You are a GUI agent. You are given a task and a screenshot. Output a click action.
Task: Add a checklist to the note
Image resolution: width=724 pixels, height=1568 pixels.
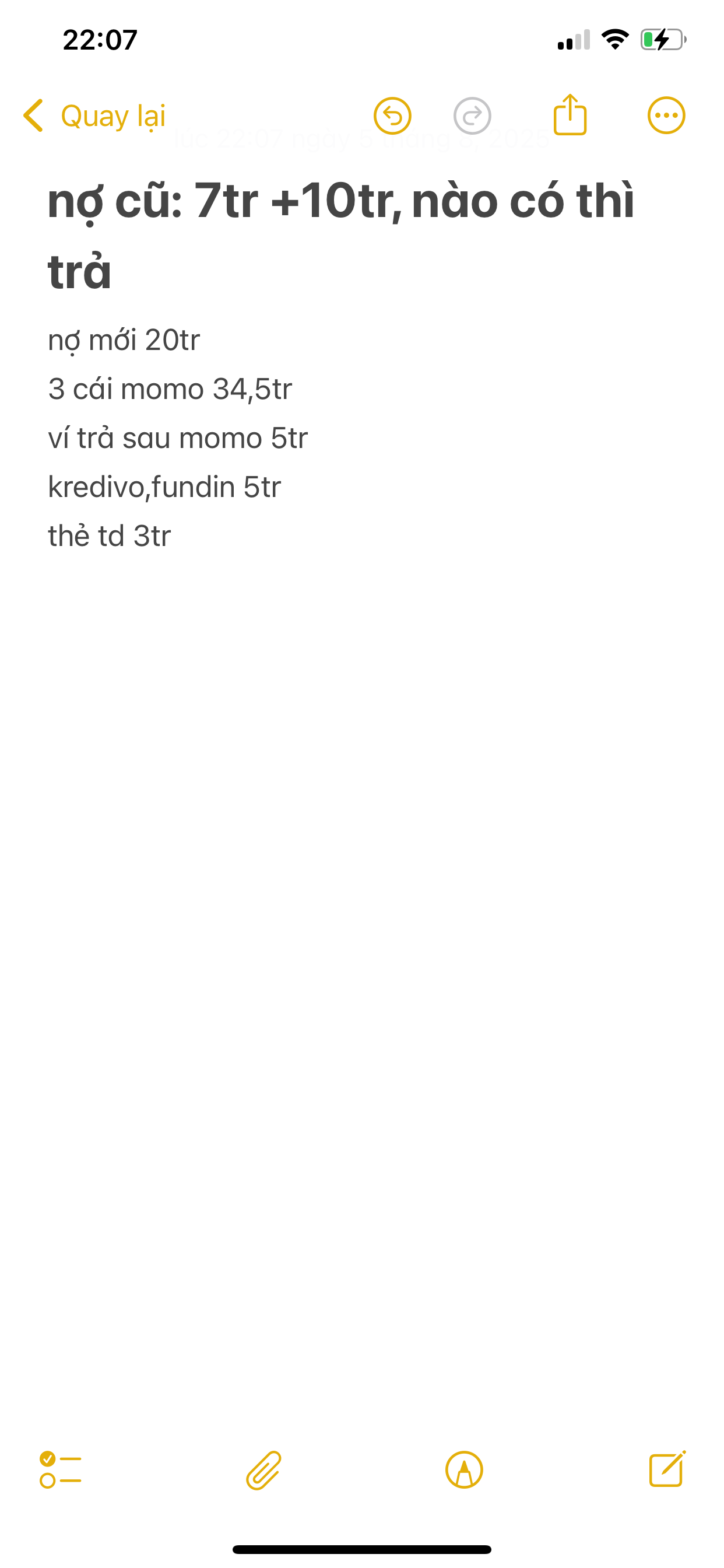[x=60, y=1470]
